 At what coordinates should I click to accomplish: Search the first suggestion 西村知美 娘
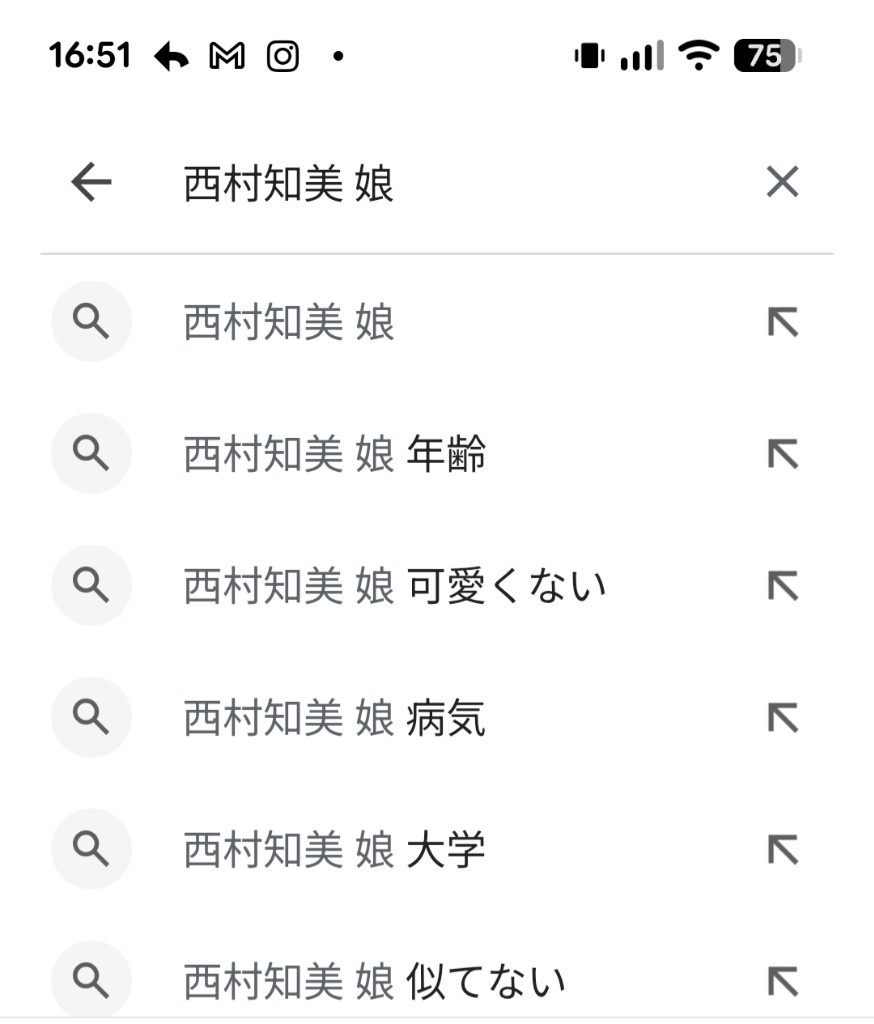tap(288, 323)
